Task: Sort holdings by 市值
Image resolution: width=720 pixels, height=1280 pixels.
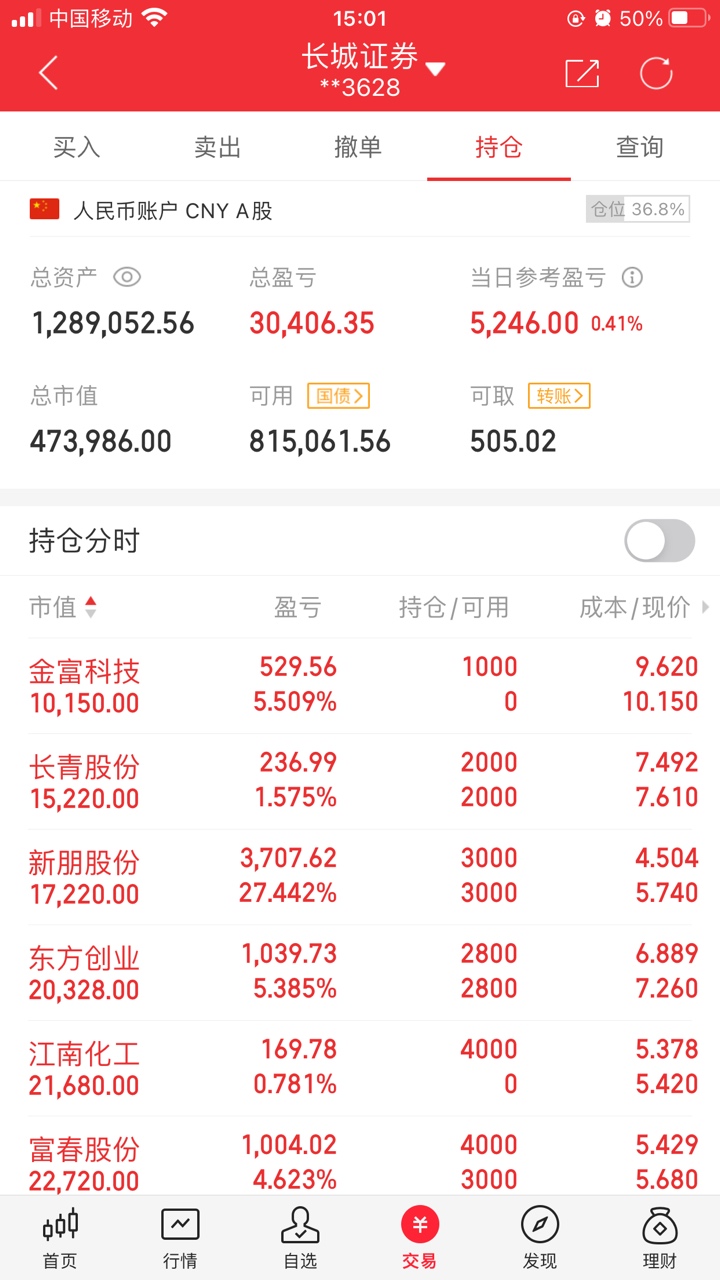Action: coord(62,607)
